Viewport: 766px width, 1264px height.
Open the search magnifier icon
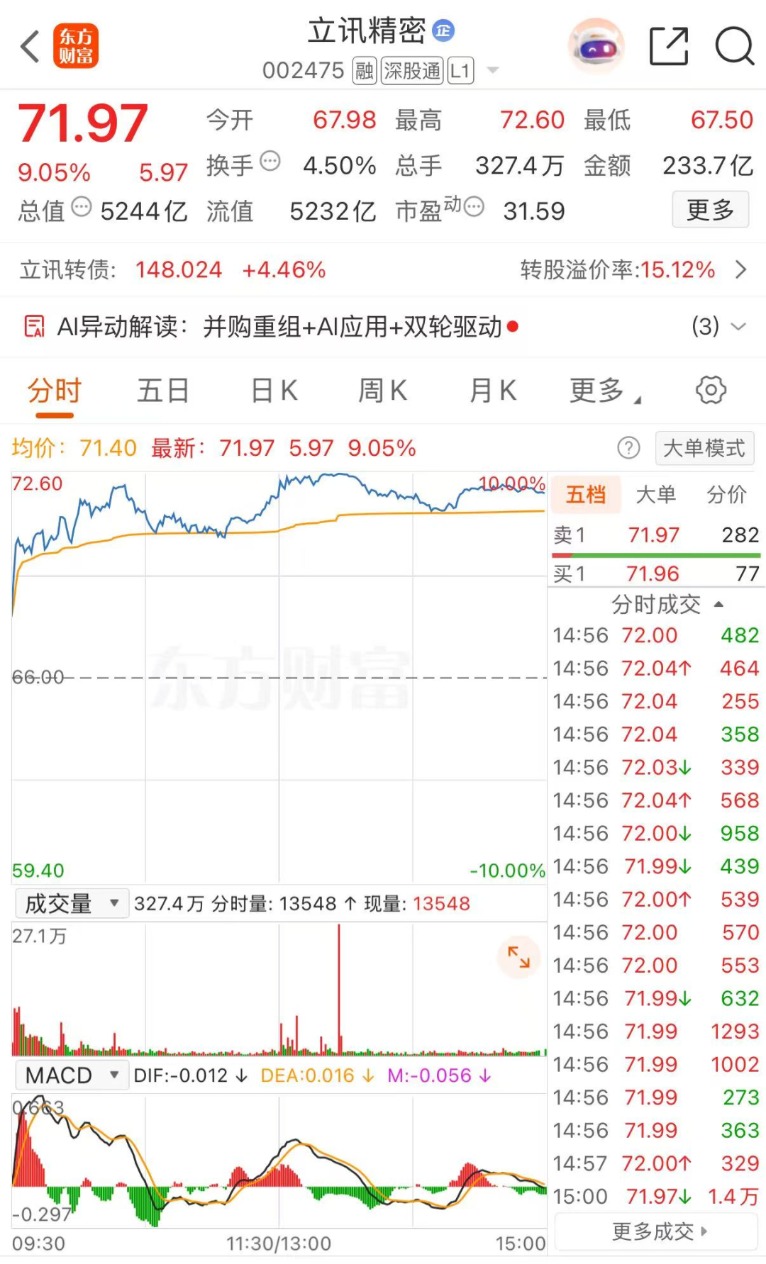(x=734, y=46)
